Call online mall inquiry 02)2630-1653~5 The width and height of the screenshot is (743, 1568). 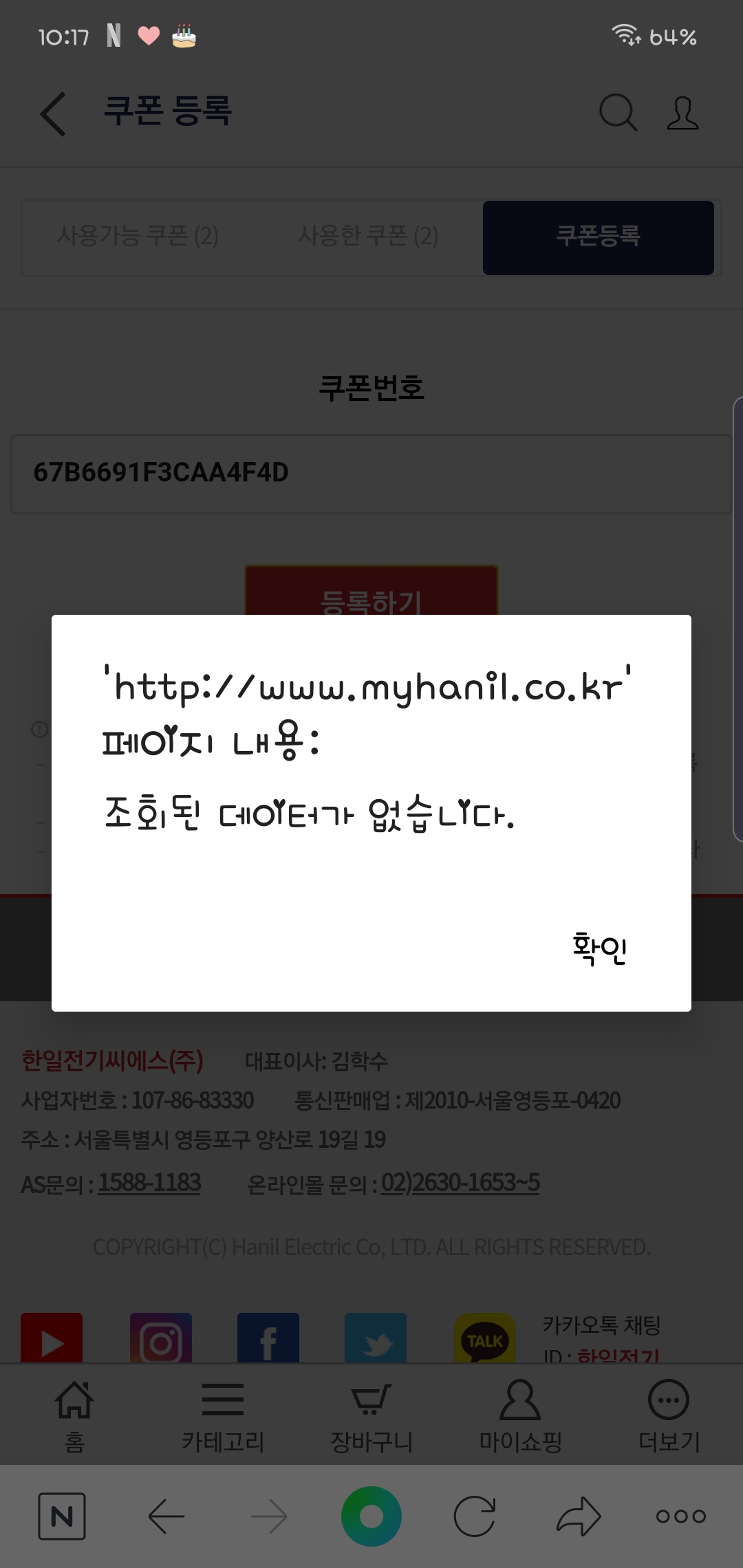pos(460,1183)
